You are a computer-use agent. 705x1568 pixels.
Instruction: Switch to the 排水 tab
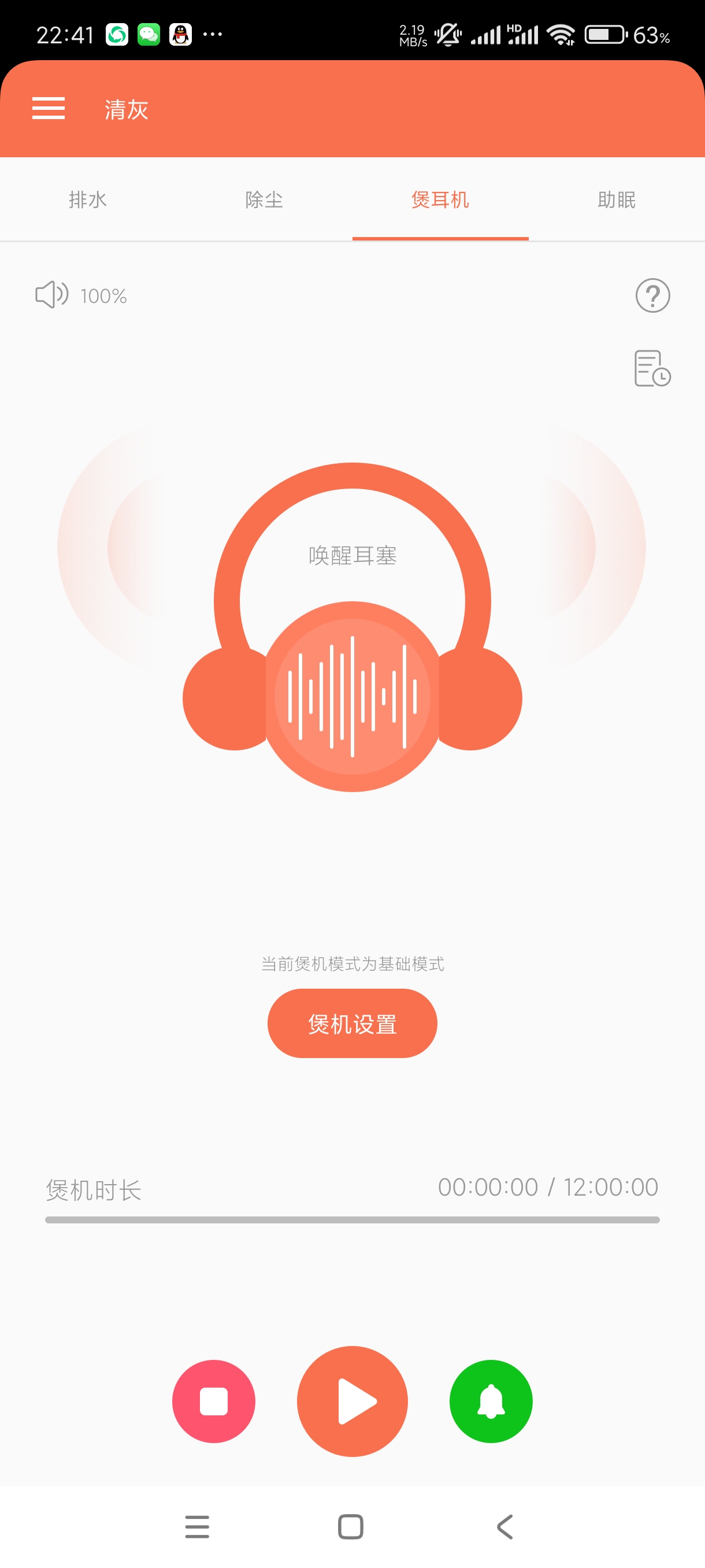pyautogui.click(x=88, y=199)
